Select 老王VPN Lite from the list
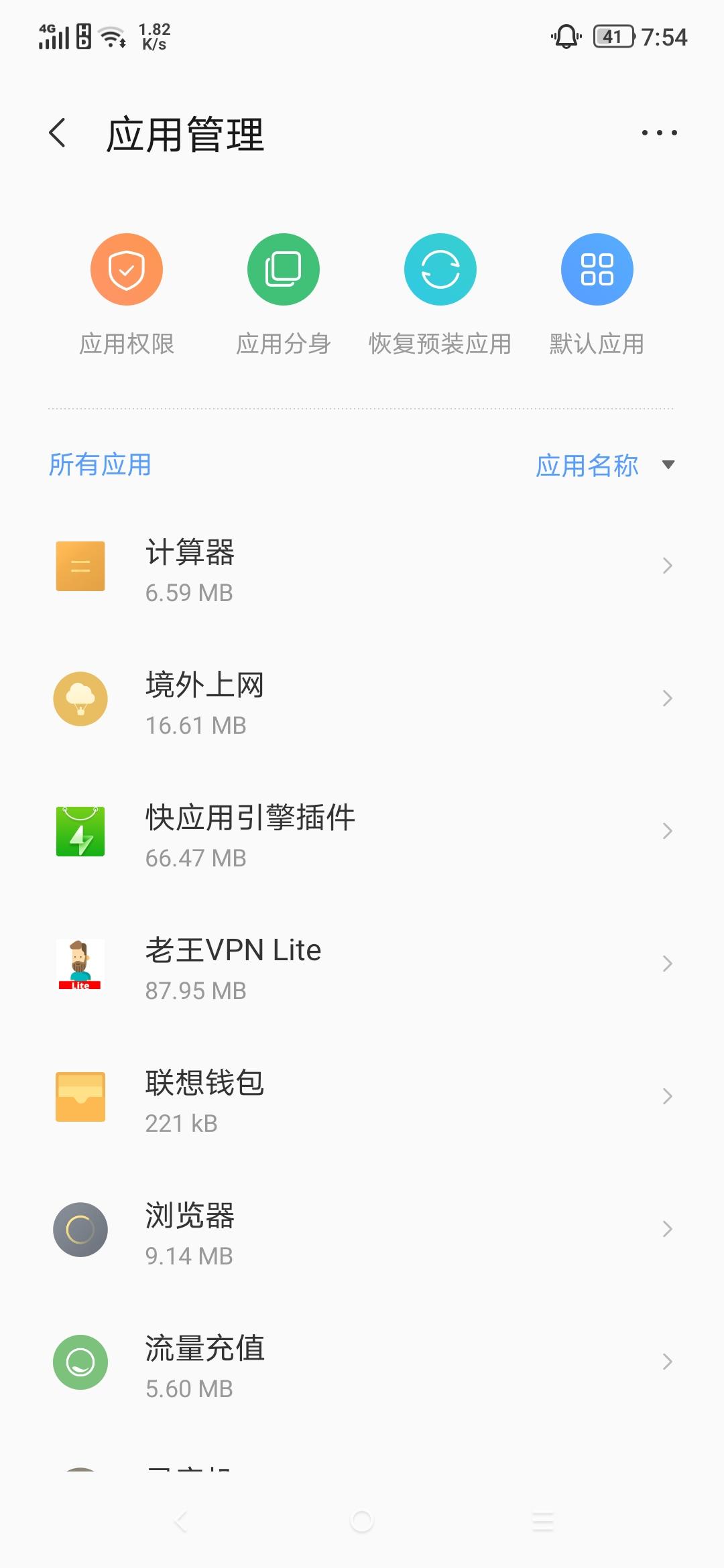 [362, 965]
